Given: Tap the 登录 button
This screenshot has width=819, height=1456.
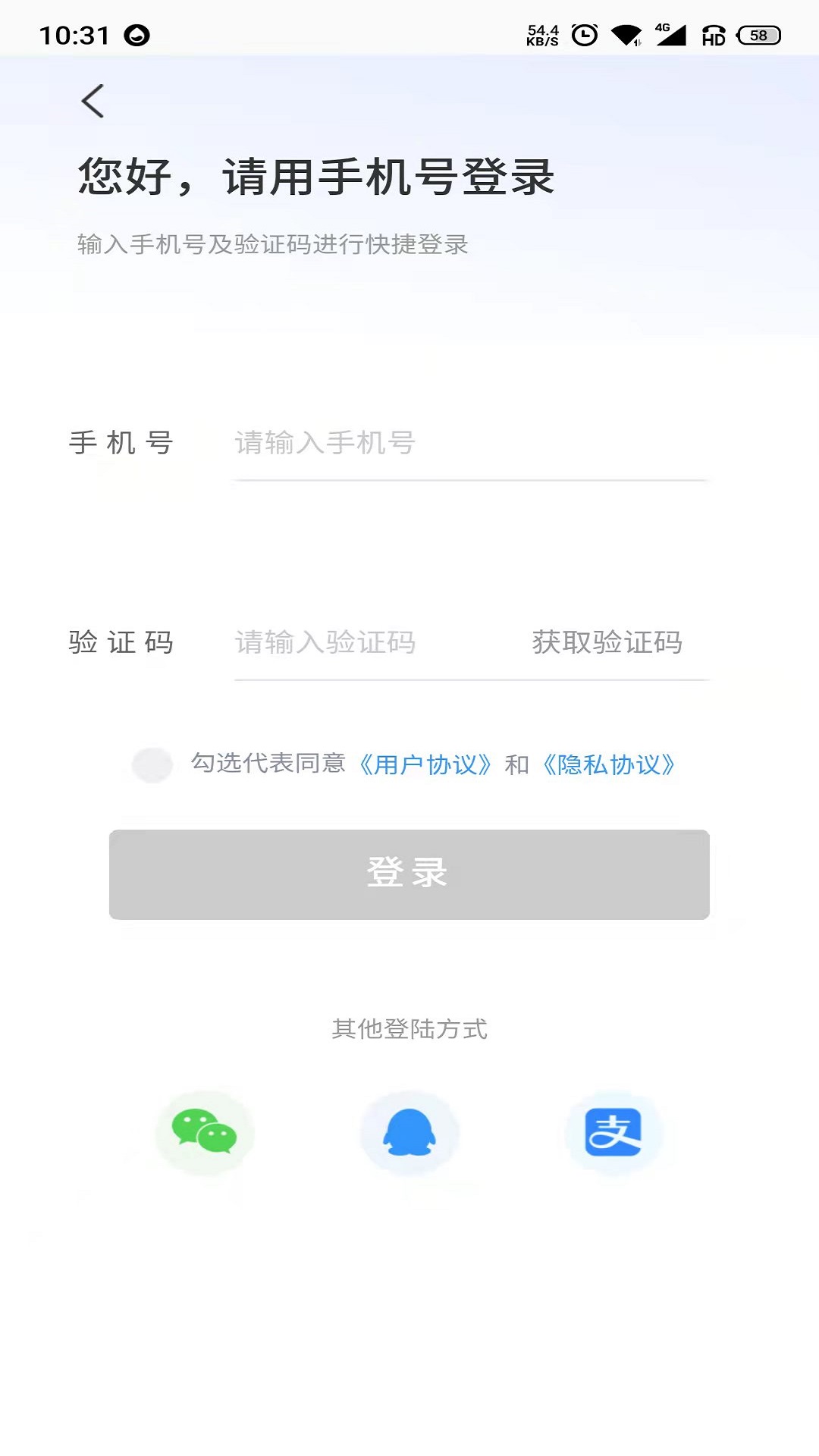Looking at the screenshot, I should click(409, 874).
